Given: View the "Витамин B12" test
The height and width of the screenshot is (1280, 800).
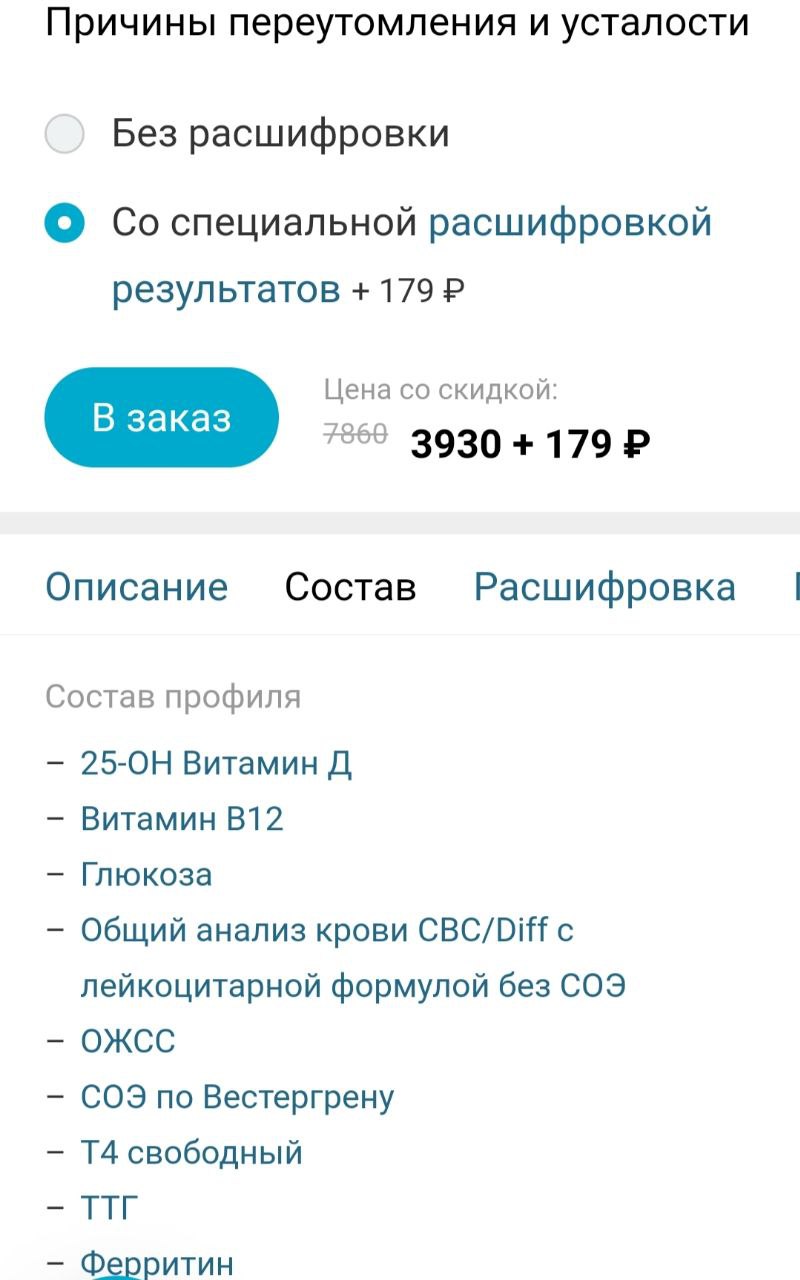Looking at the screenshot, I should point(182,819).
